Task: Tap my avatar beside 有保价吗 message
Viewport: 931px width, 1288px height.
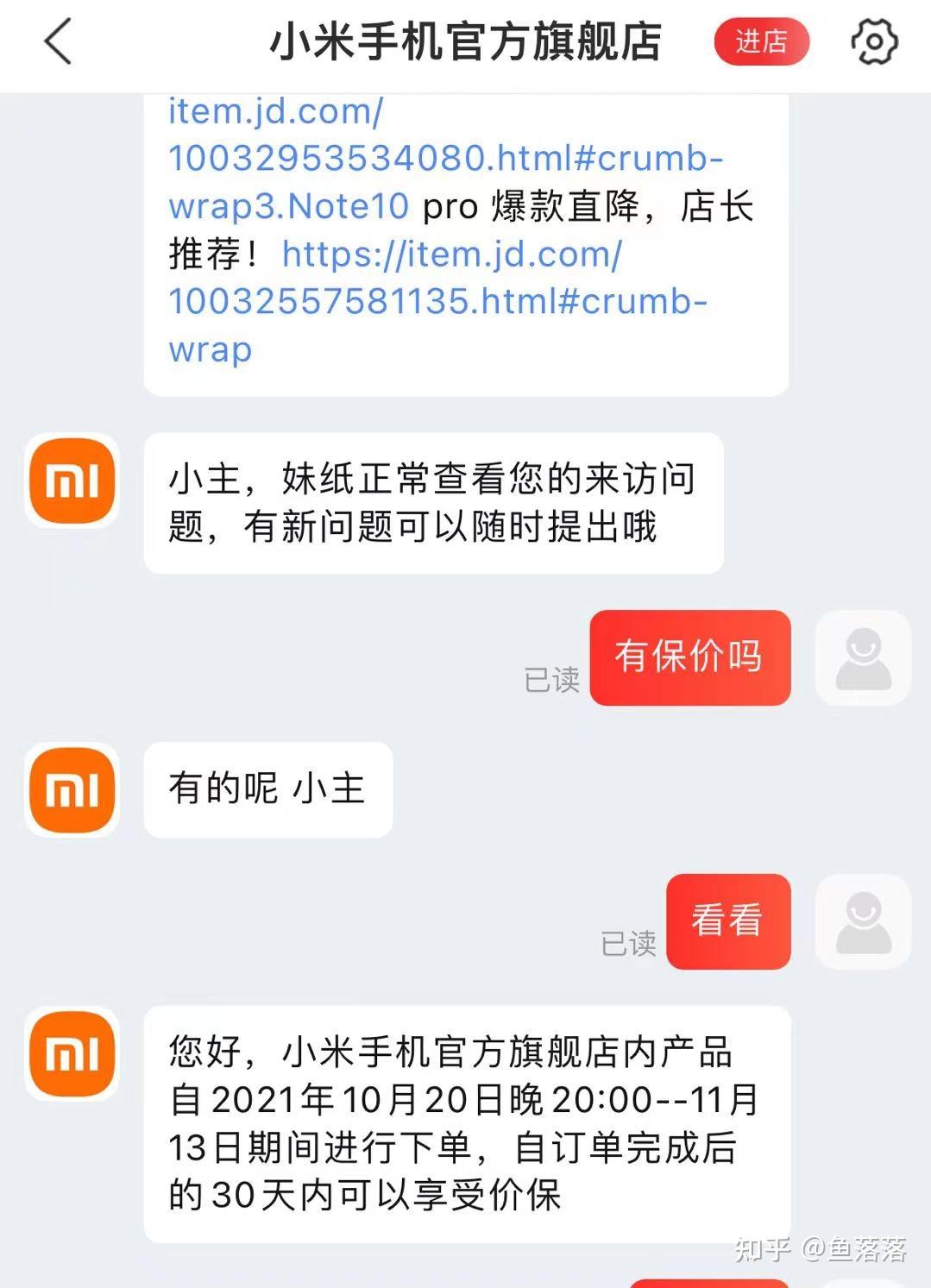Action: [x=863, y=658]
